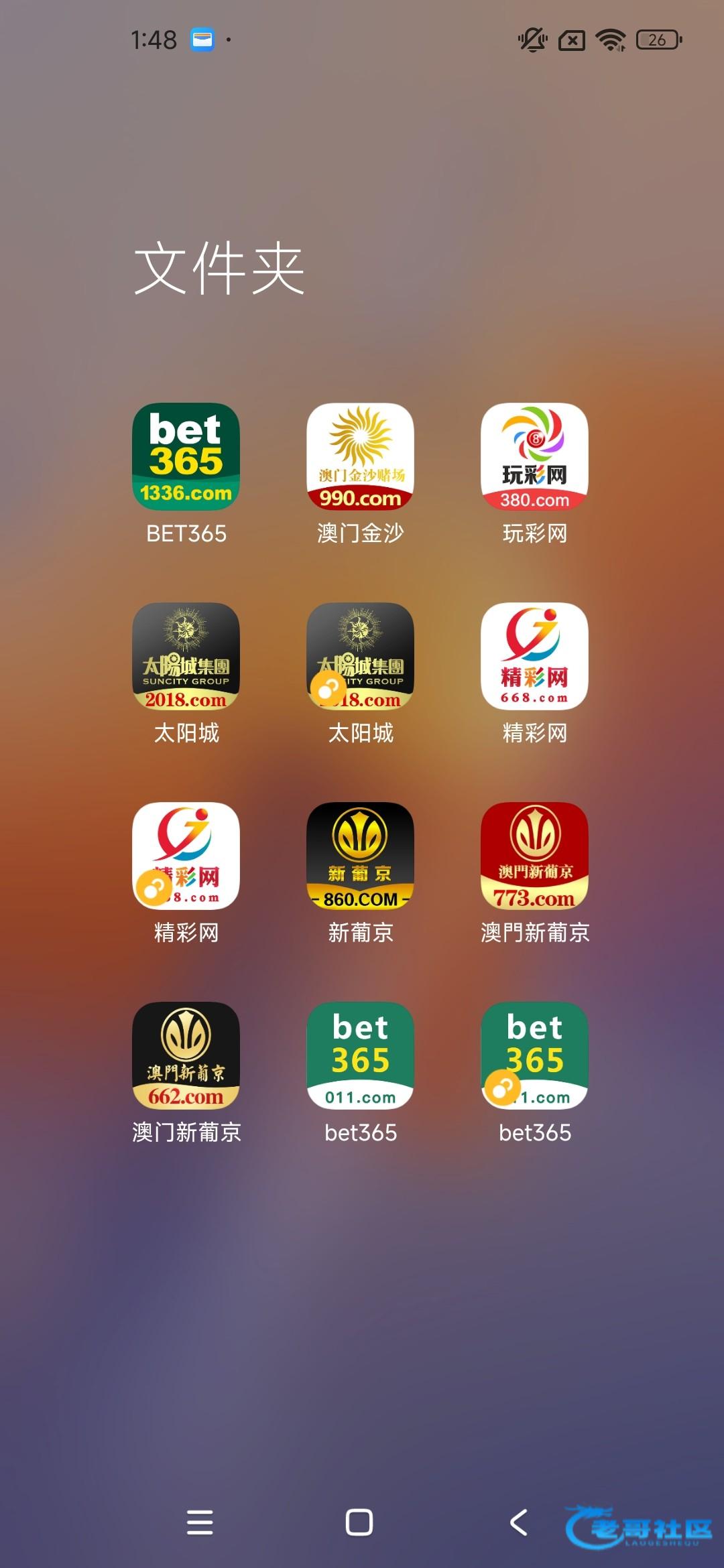Launch the cloned 精彩网 app with orange badge
Screen dimensions: 724x1568
click(x=186, y=856)
